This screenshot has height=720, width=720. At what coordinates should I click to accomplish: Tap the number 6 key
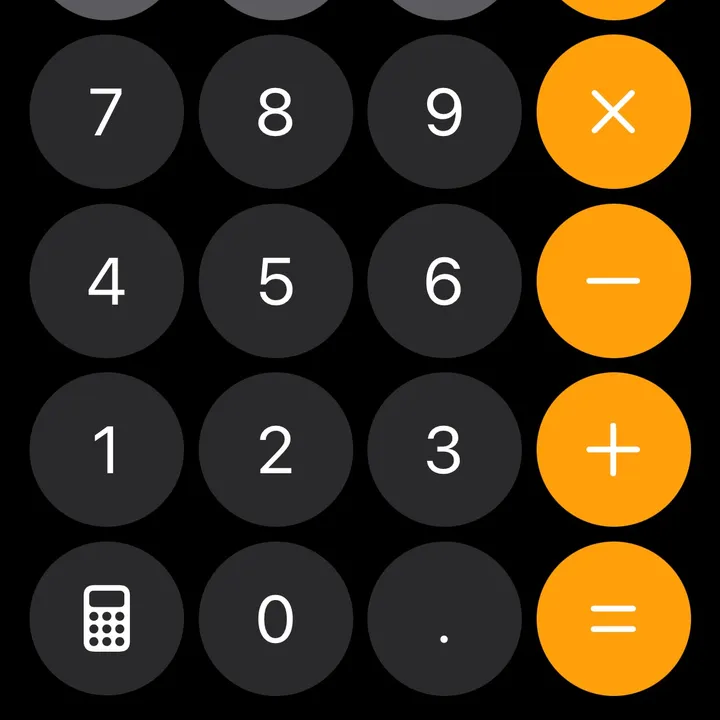pos(445,281)
